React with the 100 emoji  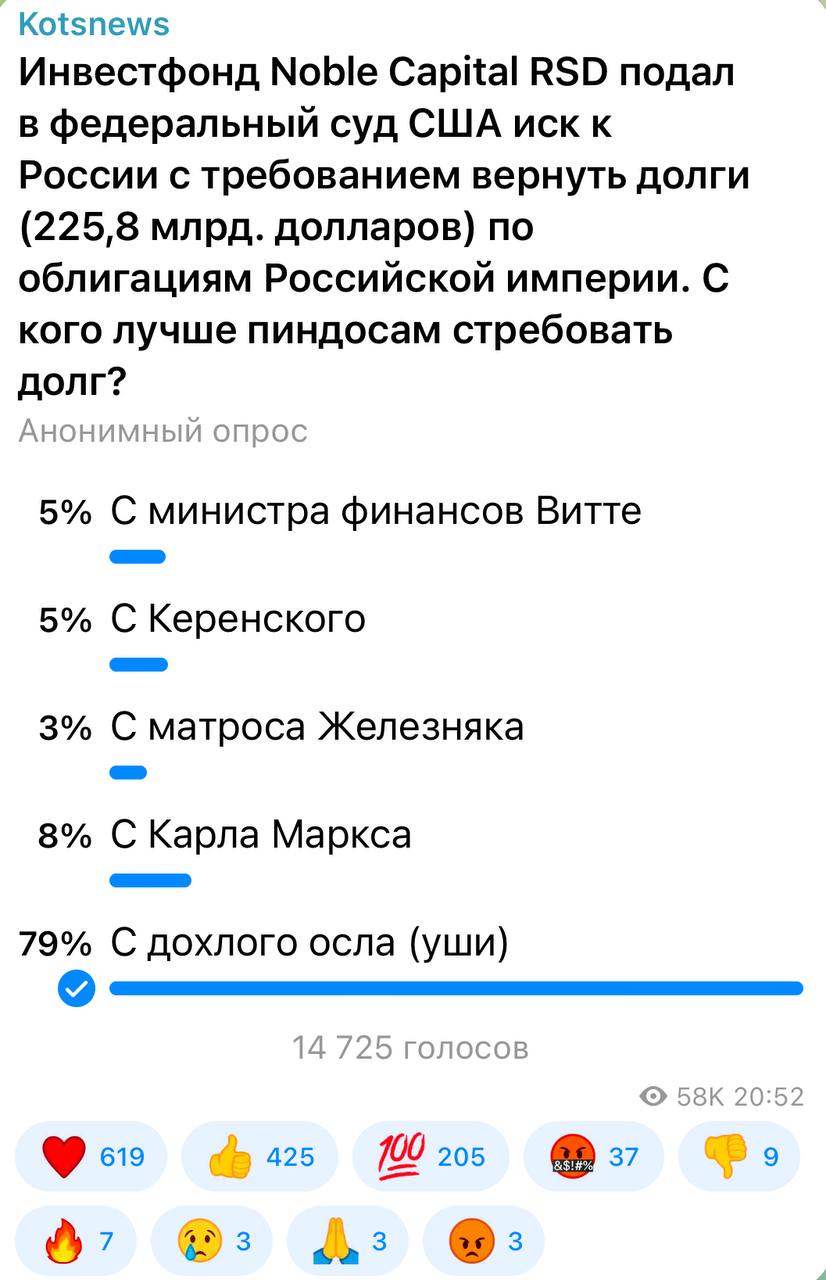click(x=430, y=1157)
